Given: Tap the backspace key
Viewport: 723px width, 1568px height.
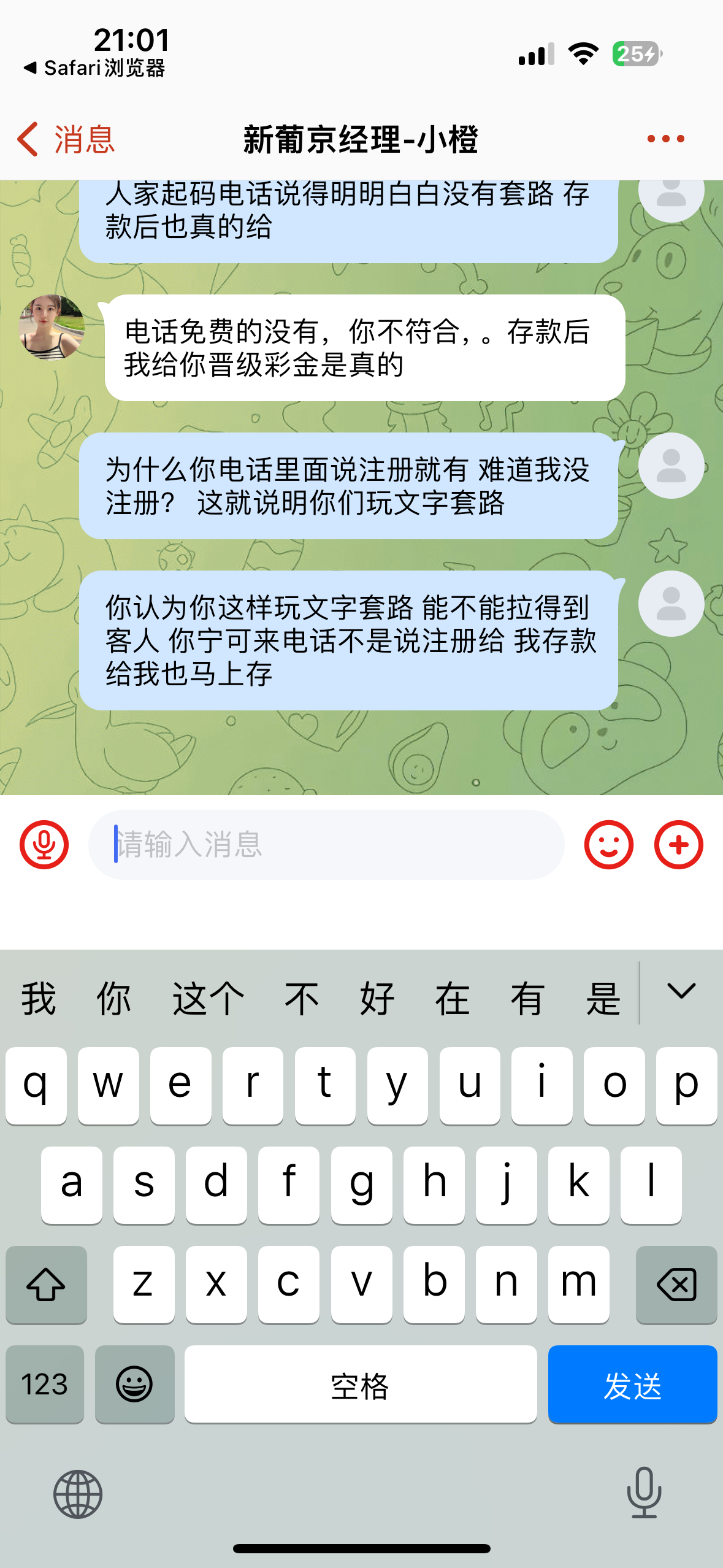Looking at the screenshot, I should (676, 1285).
